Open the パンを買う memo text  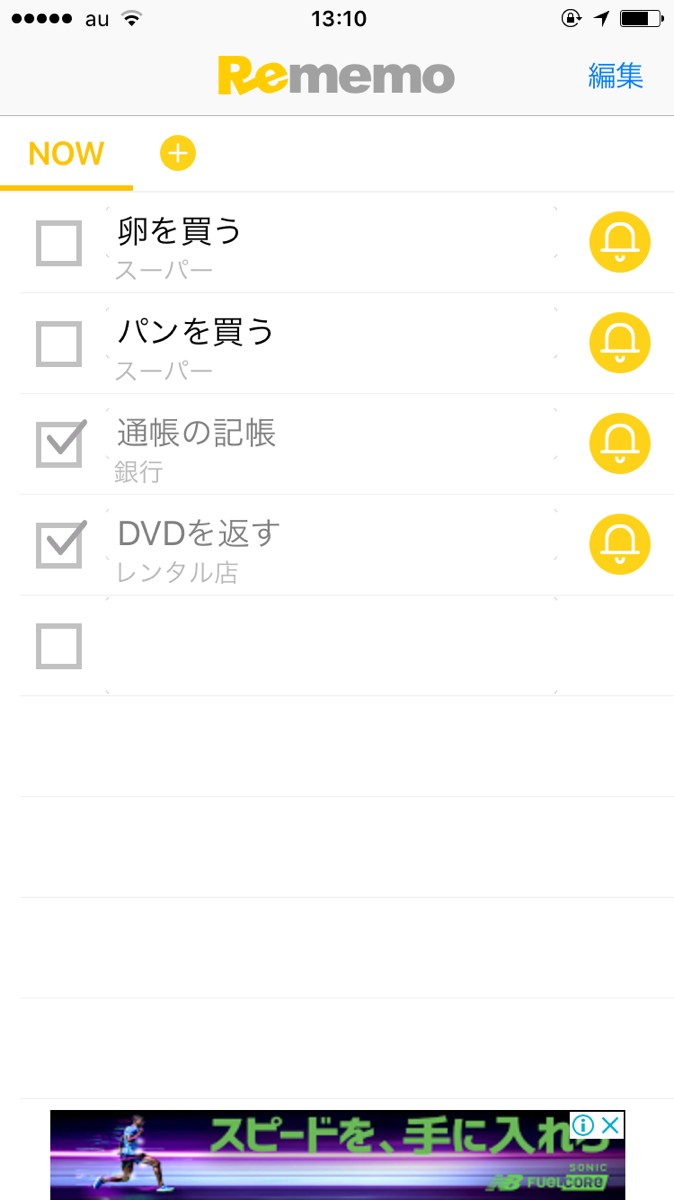tap(330, 344)
